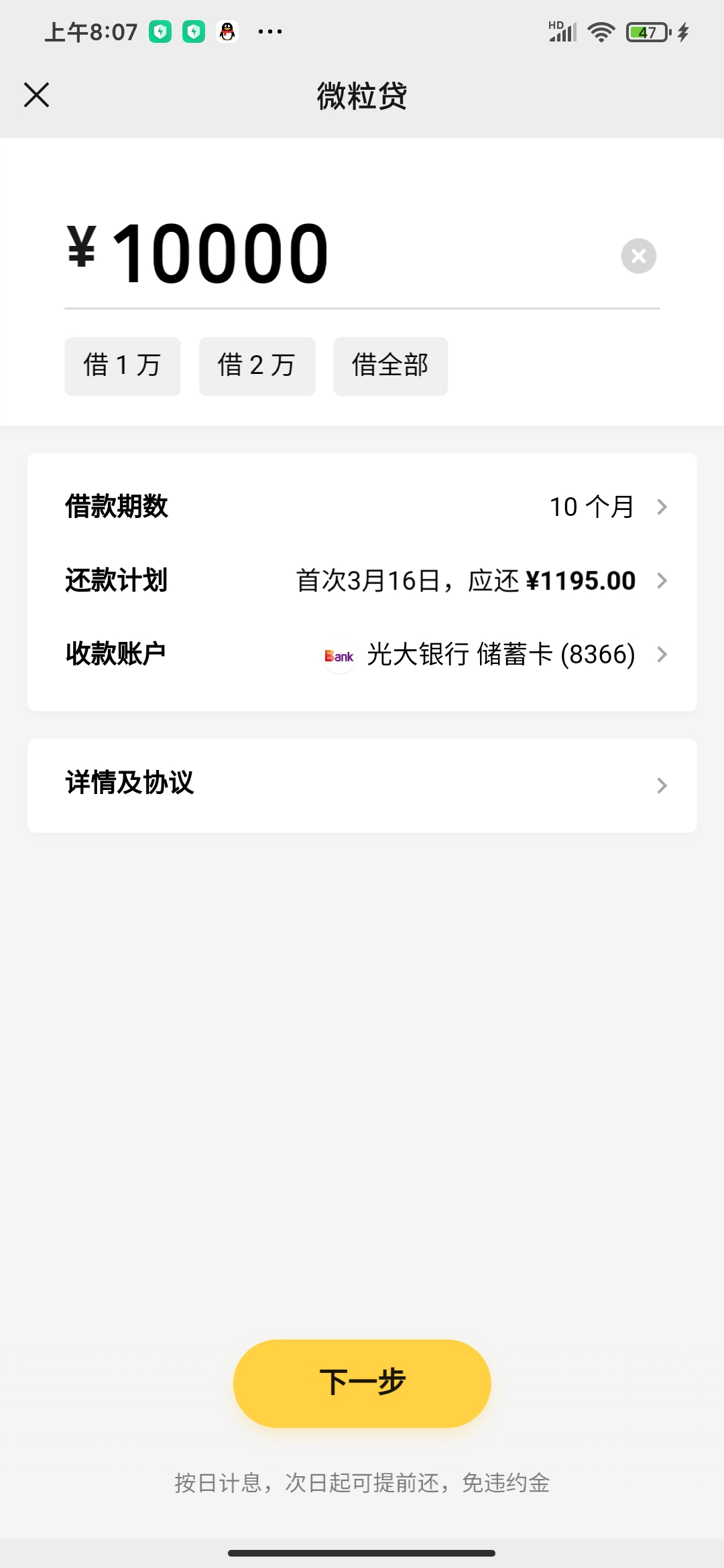Viewport: 724px width, 1568px height.
Task: Close the 微粒贷 page with the X
Action: (37, 94)
